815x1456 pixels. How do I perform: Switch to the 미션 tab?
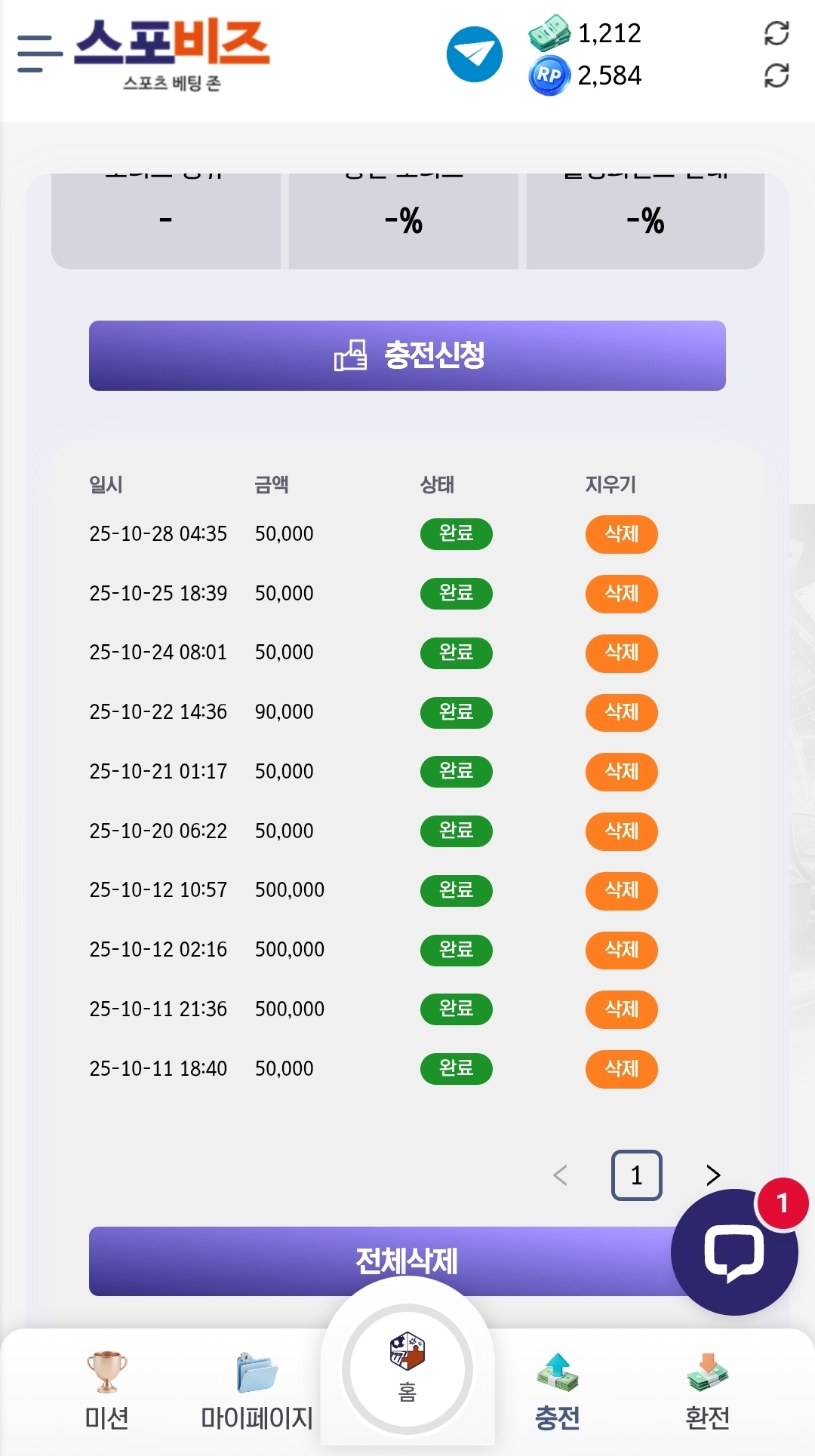106,1390
